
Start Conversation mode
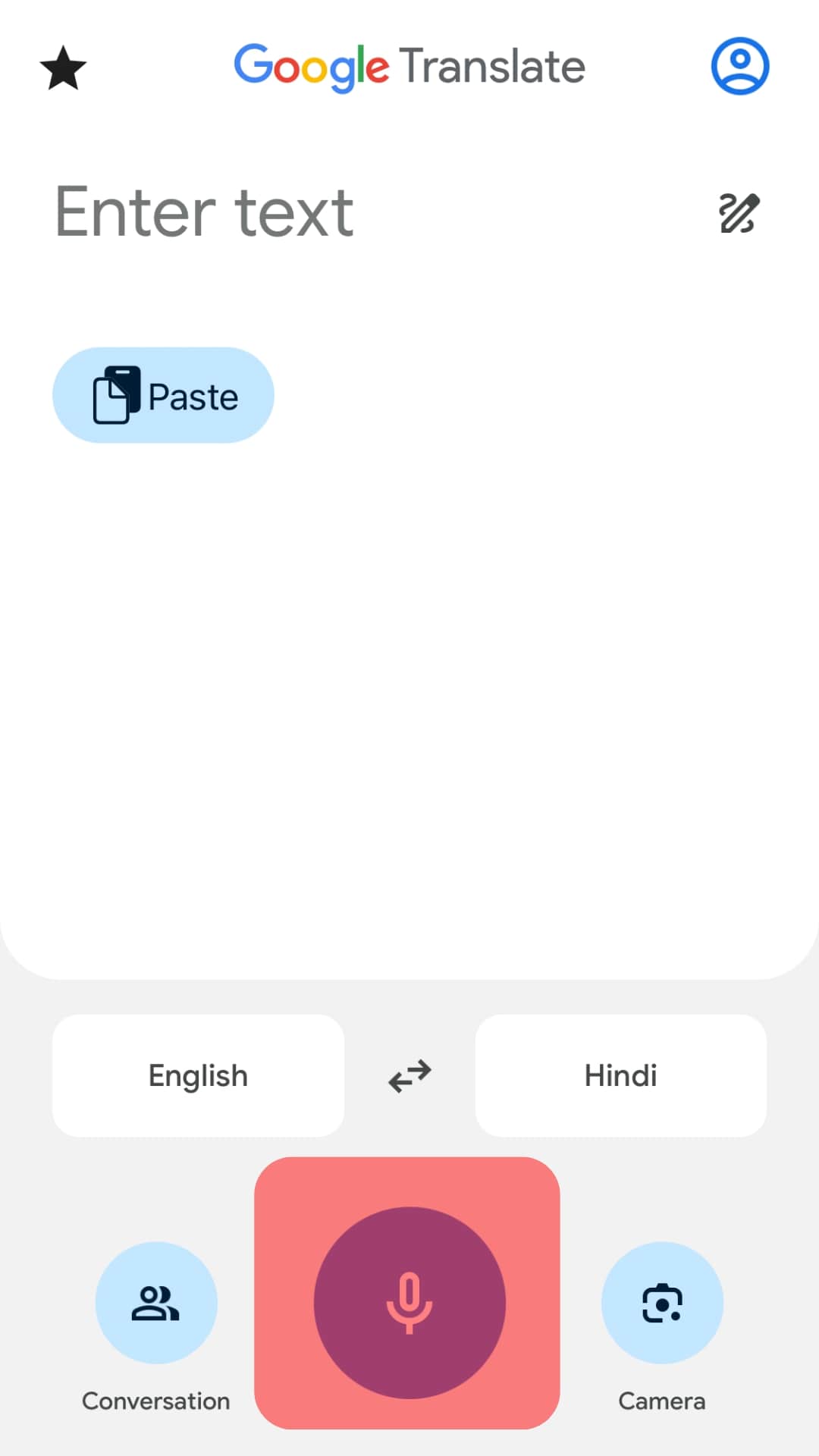coord(156,1302)
